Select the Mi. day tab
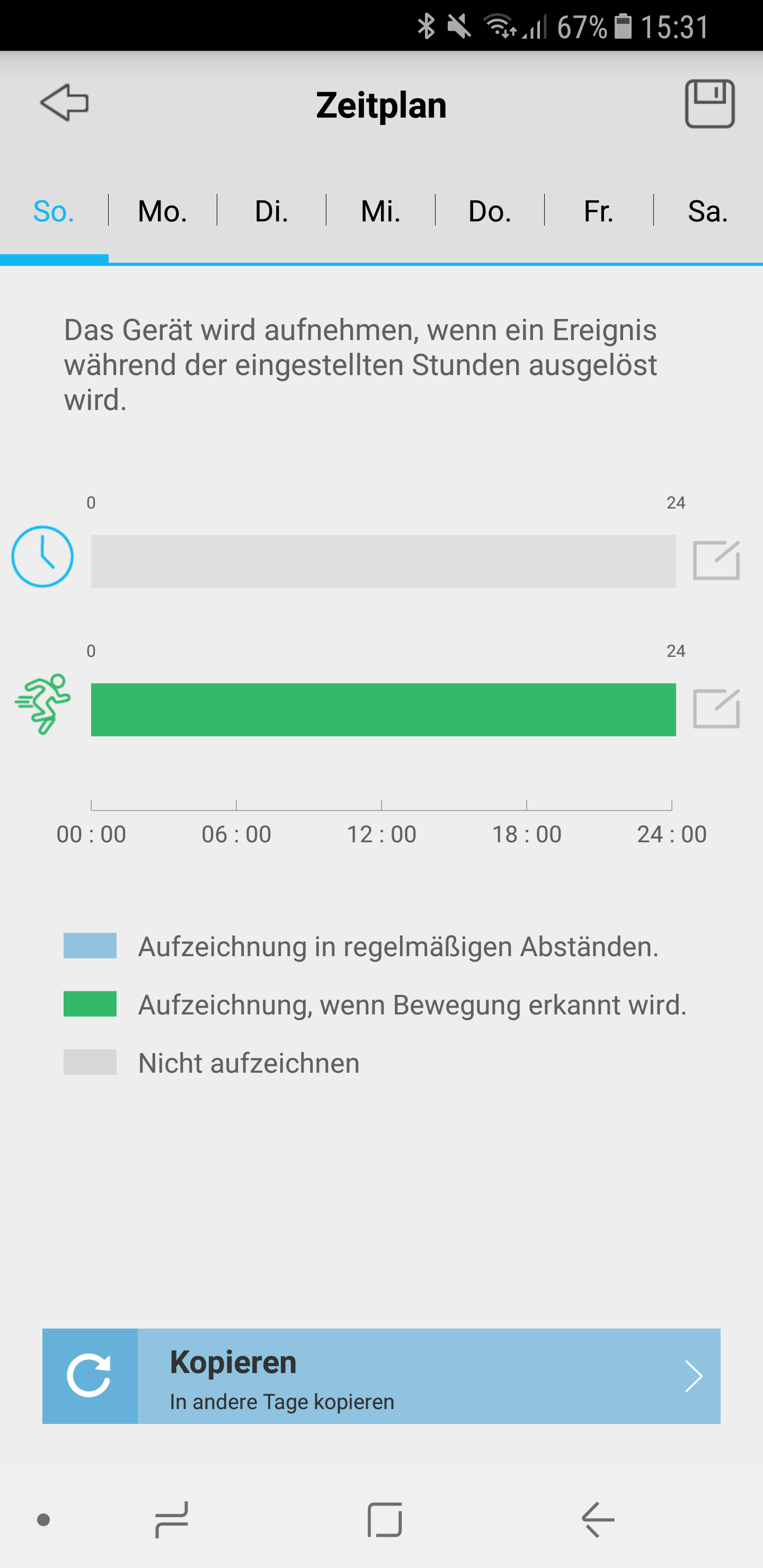 pos(380,211)
